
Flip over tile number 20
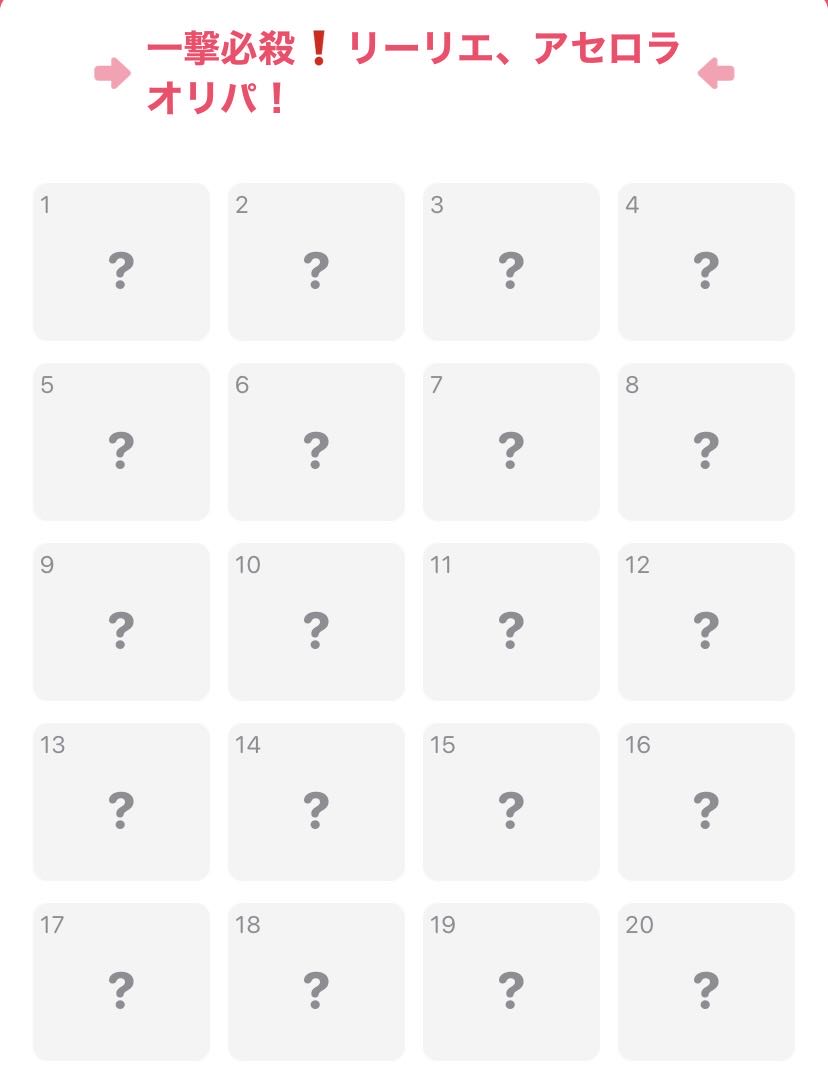click(706, 982)
